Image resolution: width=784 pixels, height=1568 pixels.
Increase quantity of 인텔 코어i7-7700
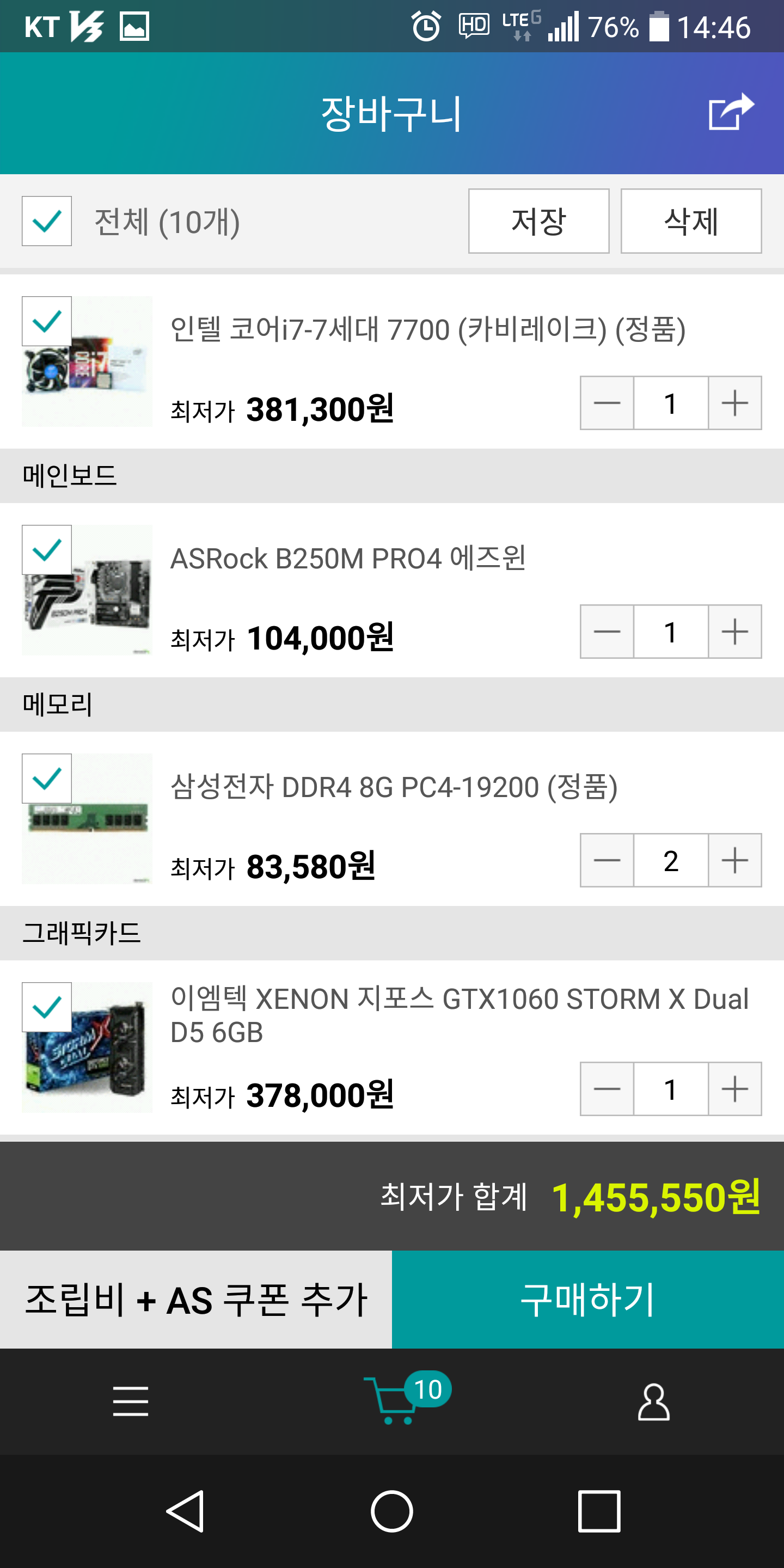pyautogui.click(x=734, y=403)
